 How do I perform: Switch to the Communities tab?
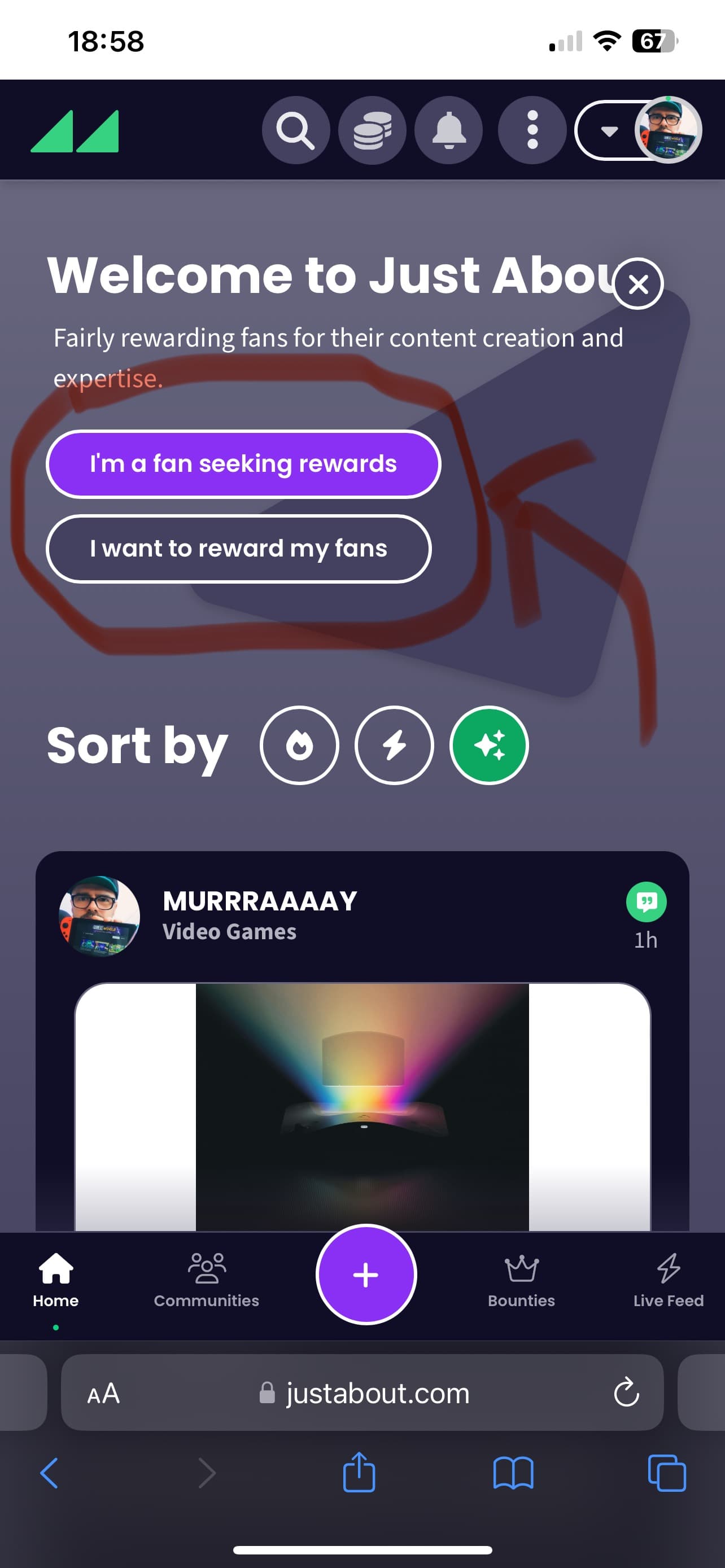pyautogui.click(x=206, y=1280)
